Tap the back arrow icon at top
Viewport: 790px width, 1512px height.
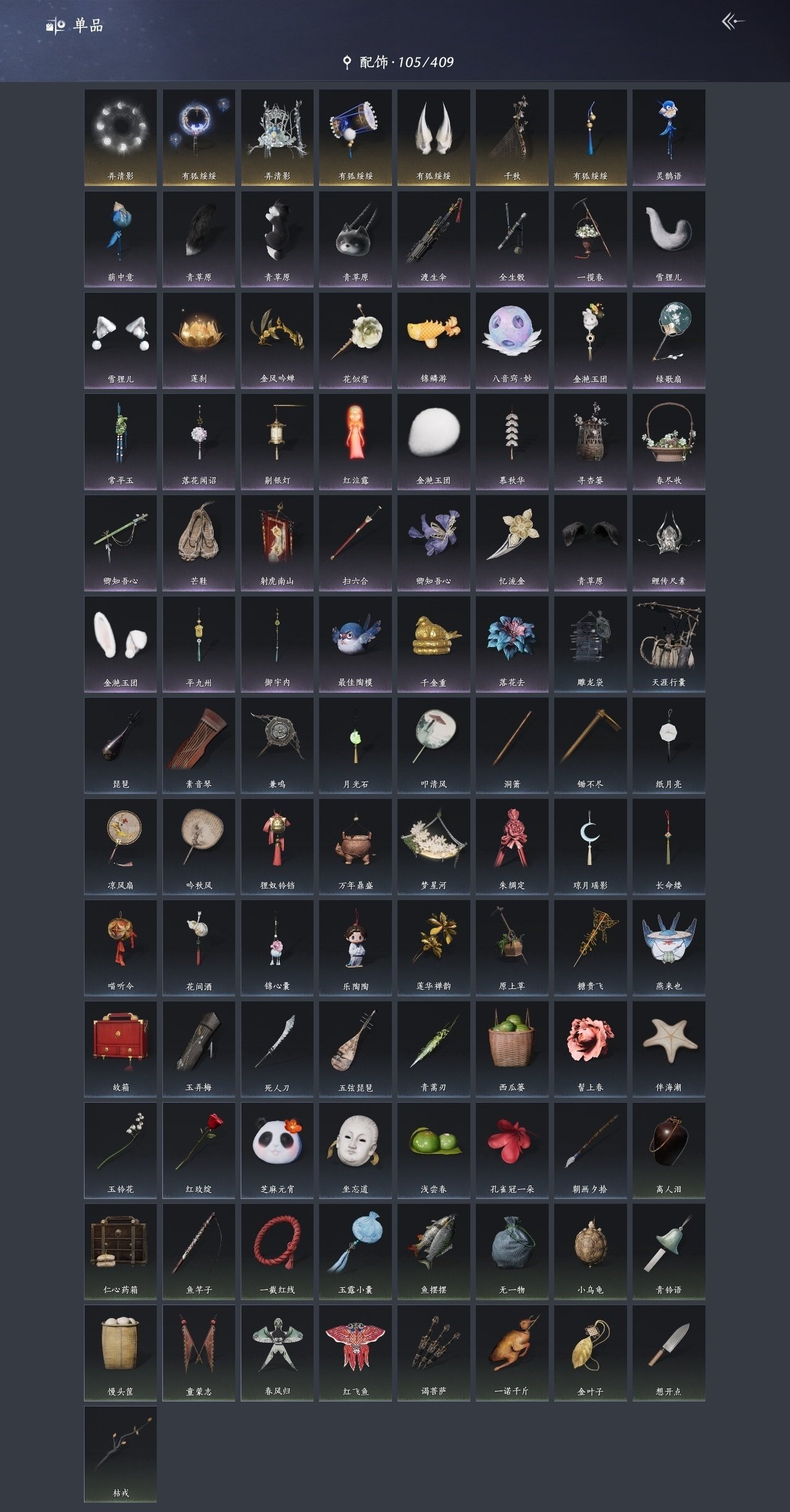pos(733,22)
